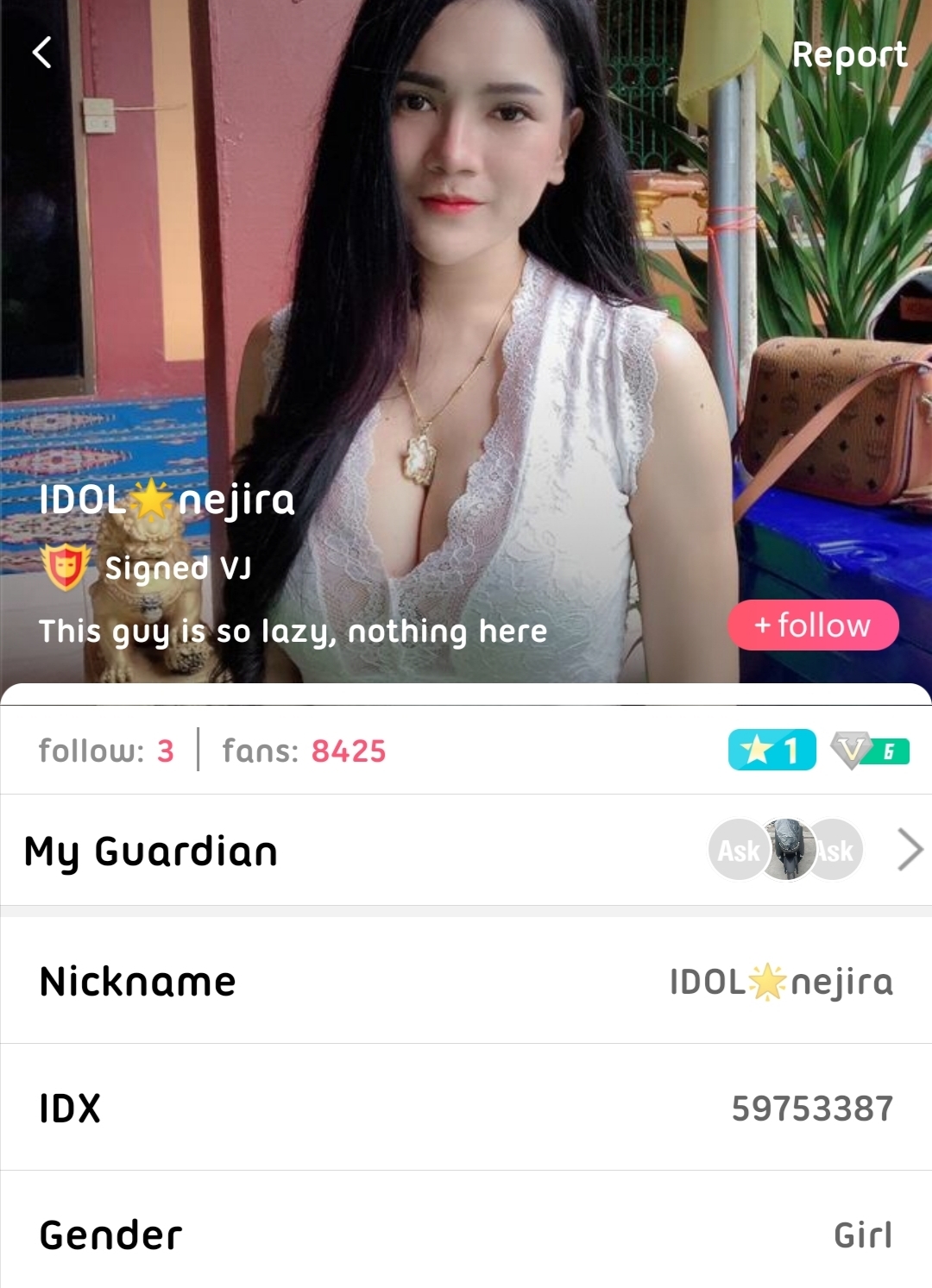
Task: View the follow count list
Action: [x=106, y=751]
